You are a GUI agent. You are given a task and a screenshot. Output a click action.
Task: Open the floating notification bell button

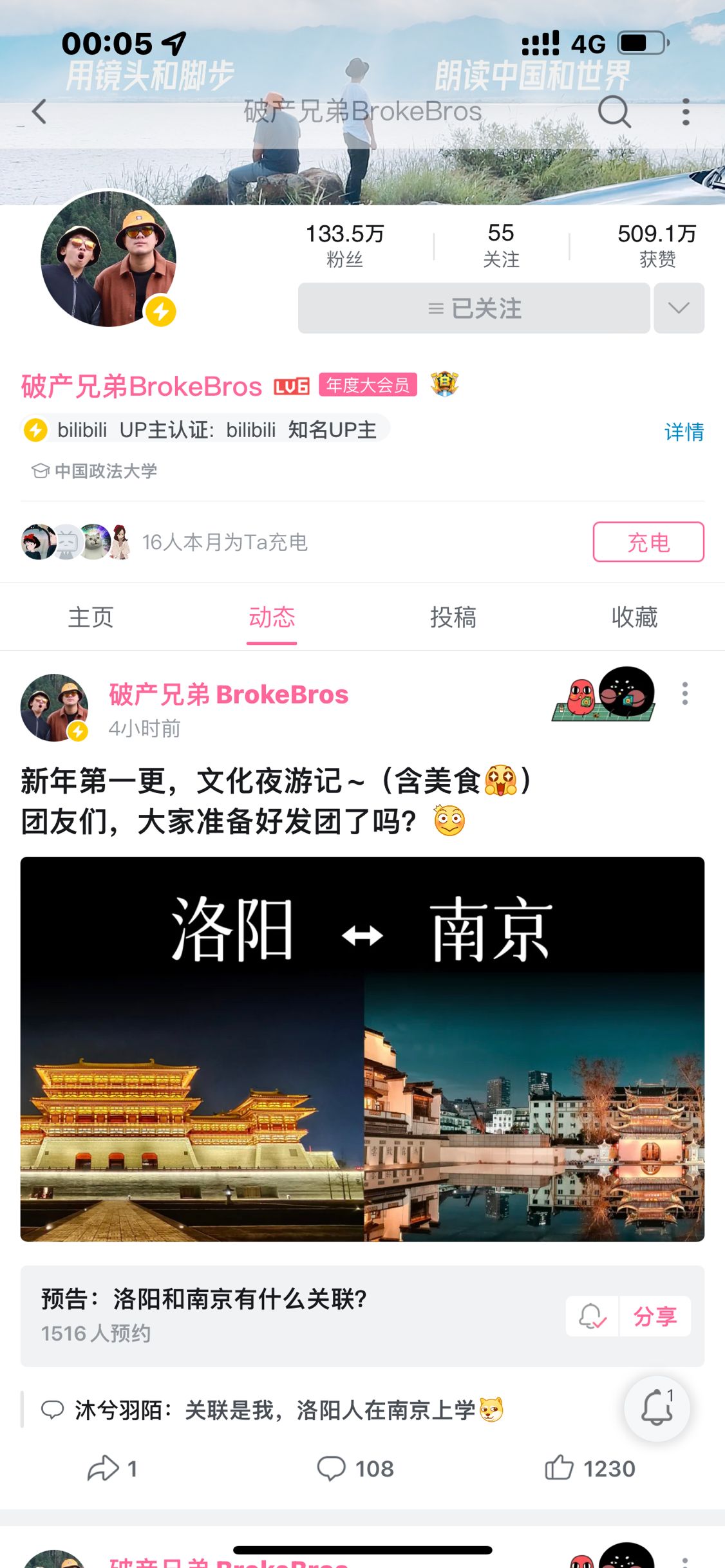(x=657, y=1408)
